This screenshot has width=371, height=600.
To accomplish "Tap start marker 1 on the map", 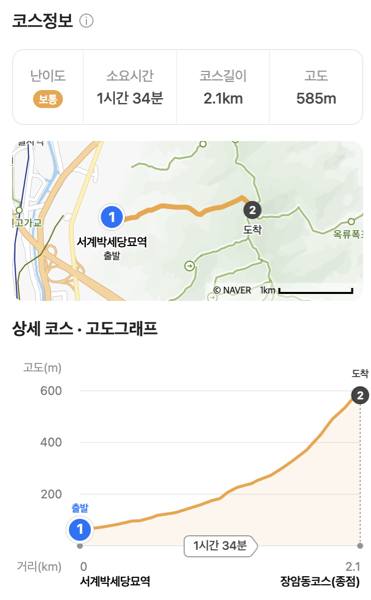I will coord(112,217).
